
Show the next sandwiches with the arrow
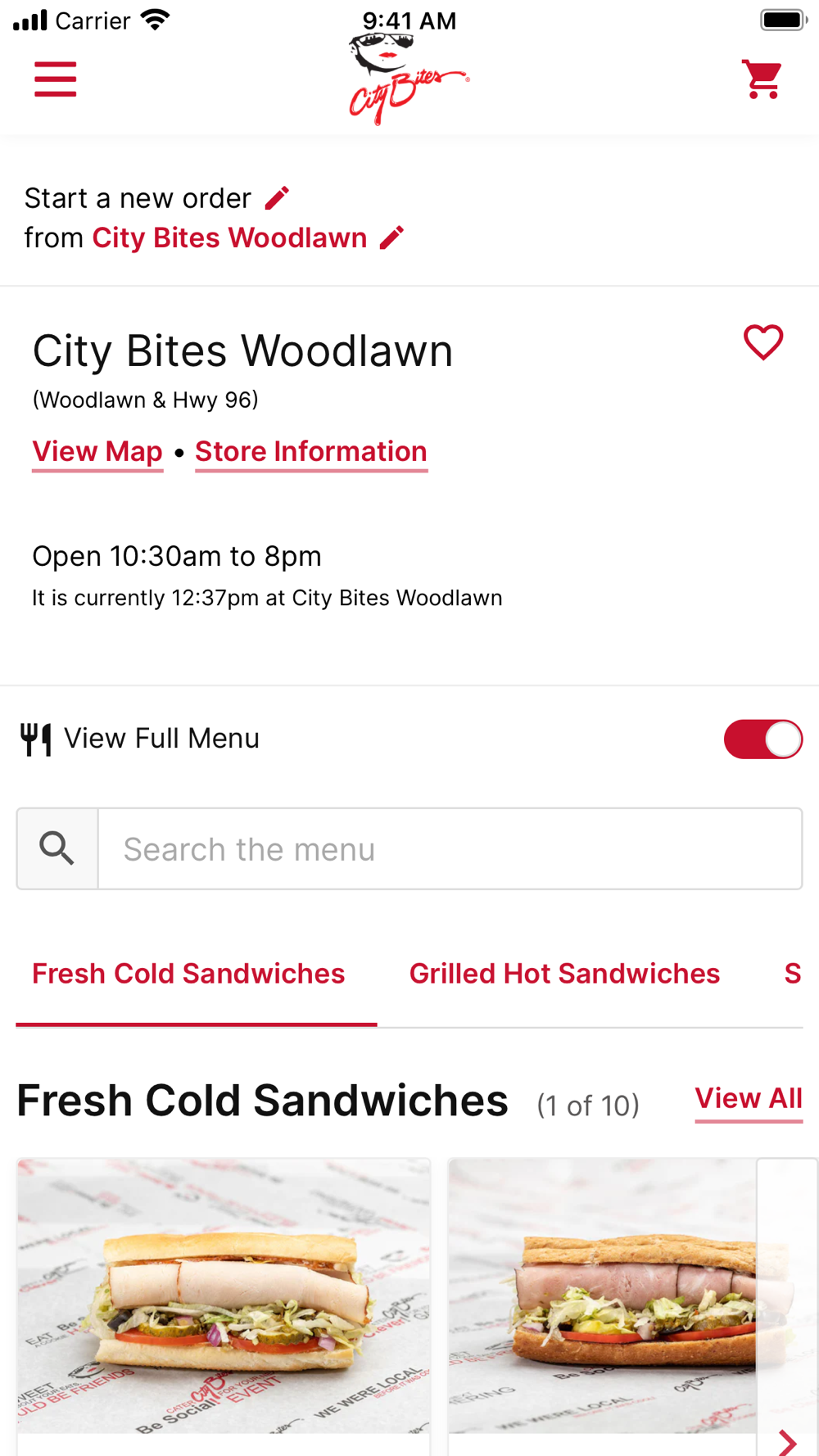click(788, 1441)
